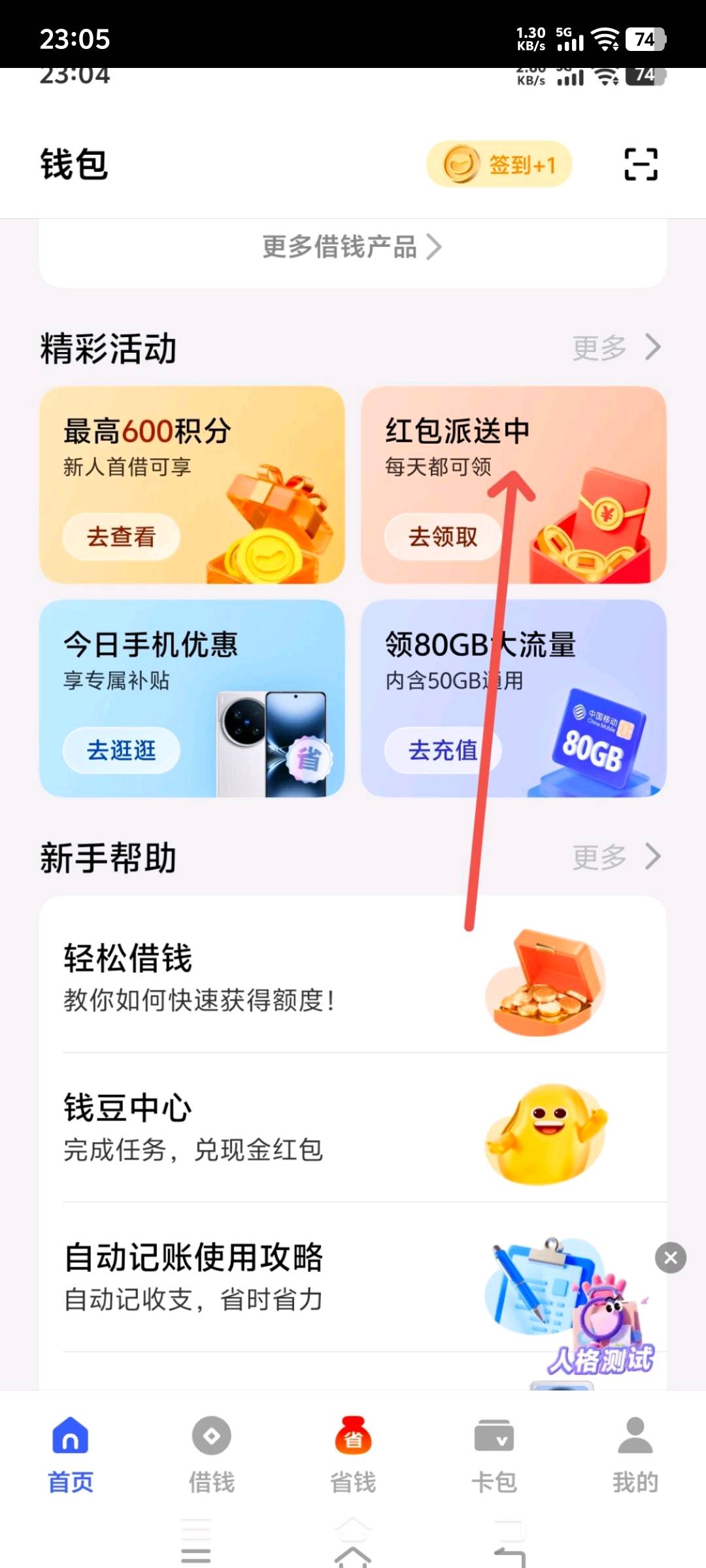Open the scan QR code icon
Image resolution: width=706 pixels, height=1568 pixels.
click(641, 164)
